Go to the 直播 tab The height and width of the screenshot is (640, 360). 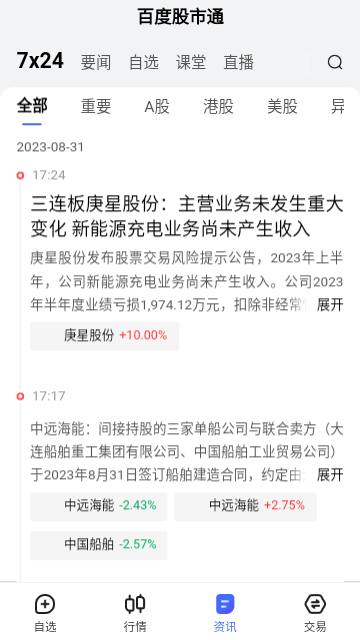coord(238,62)
